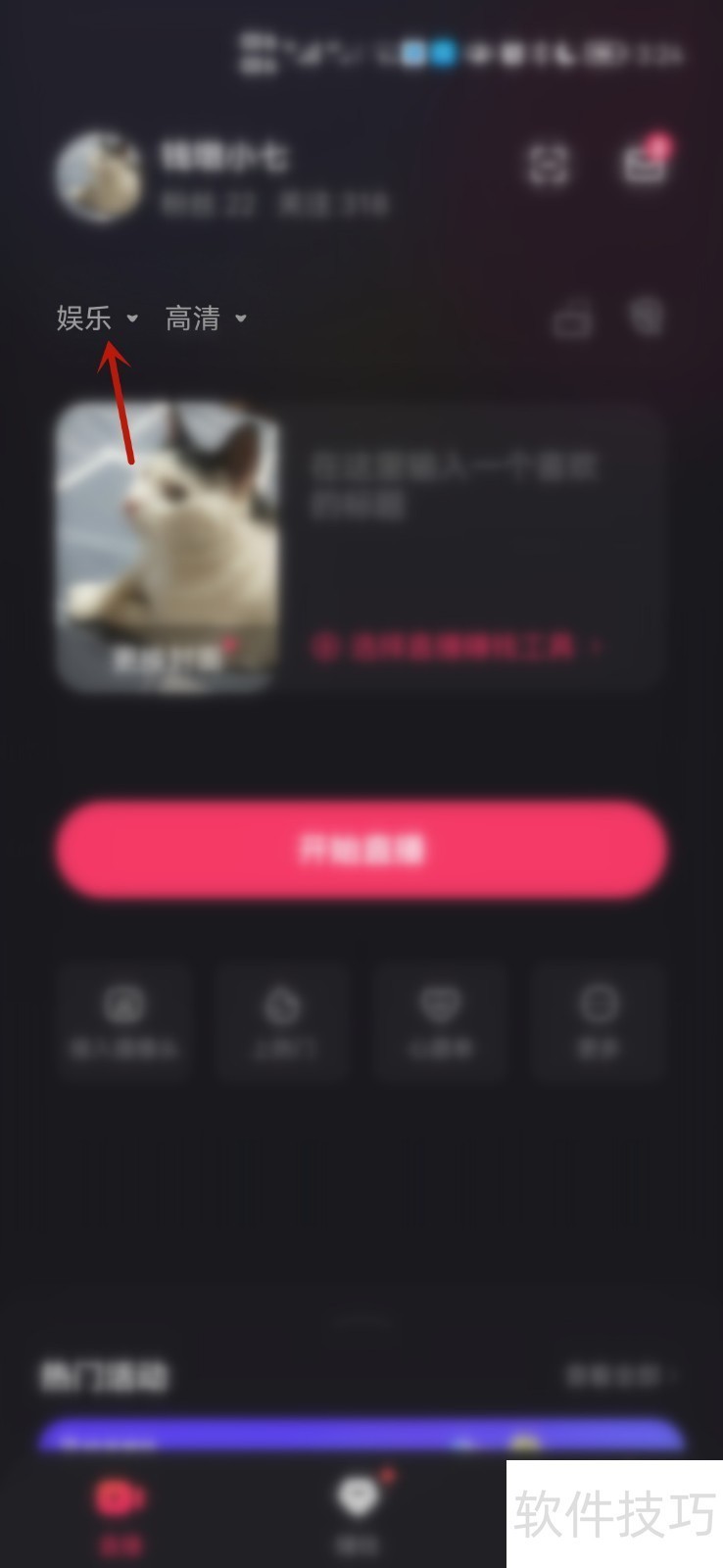Open the pink live tools link

coord(457,647)
